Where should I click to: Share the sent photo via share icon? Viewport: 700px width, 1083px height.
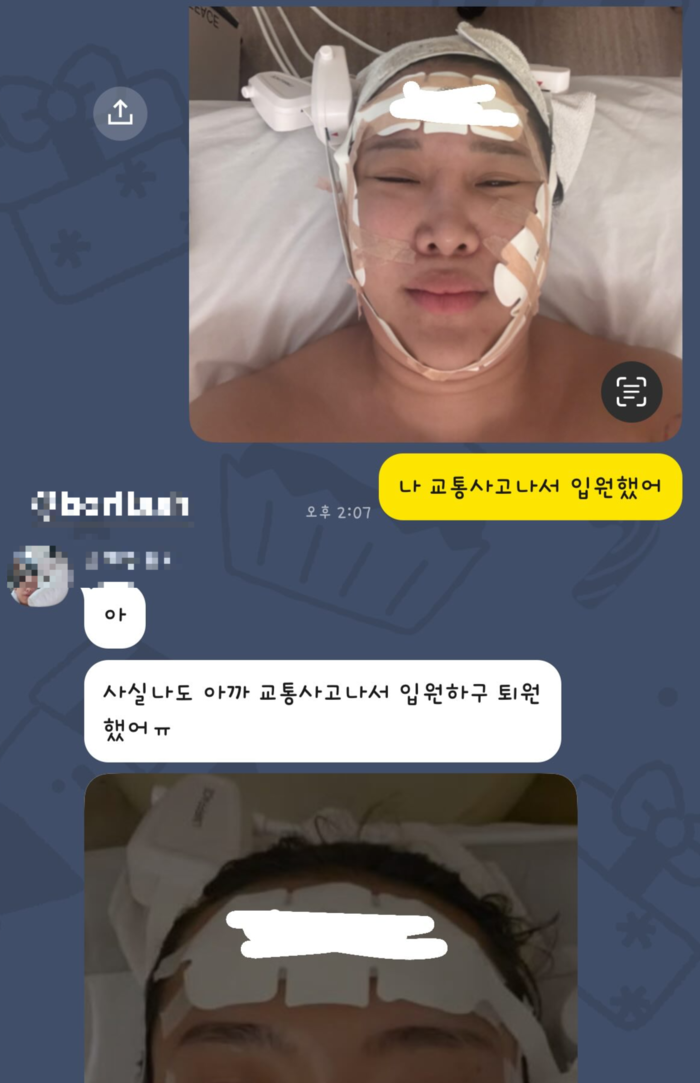click(120, 113)
